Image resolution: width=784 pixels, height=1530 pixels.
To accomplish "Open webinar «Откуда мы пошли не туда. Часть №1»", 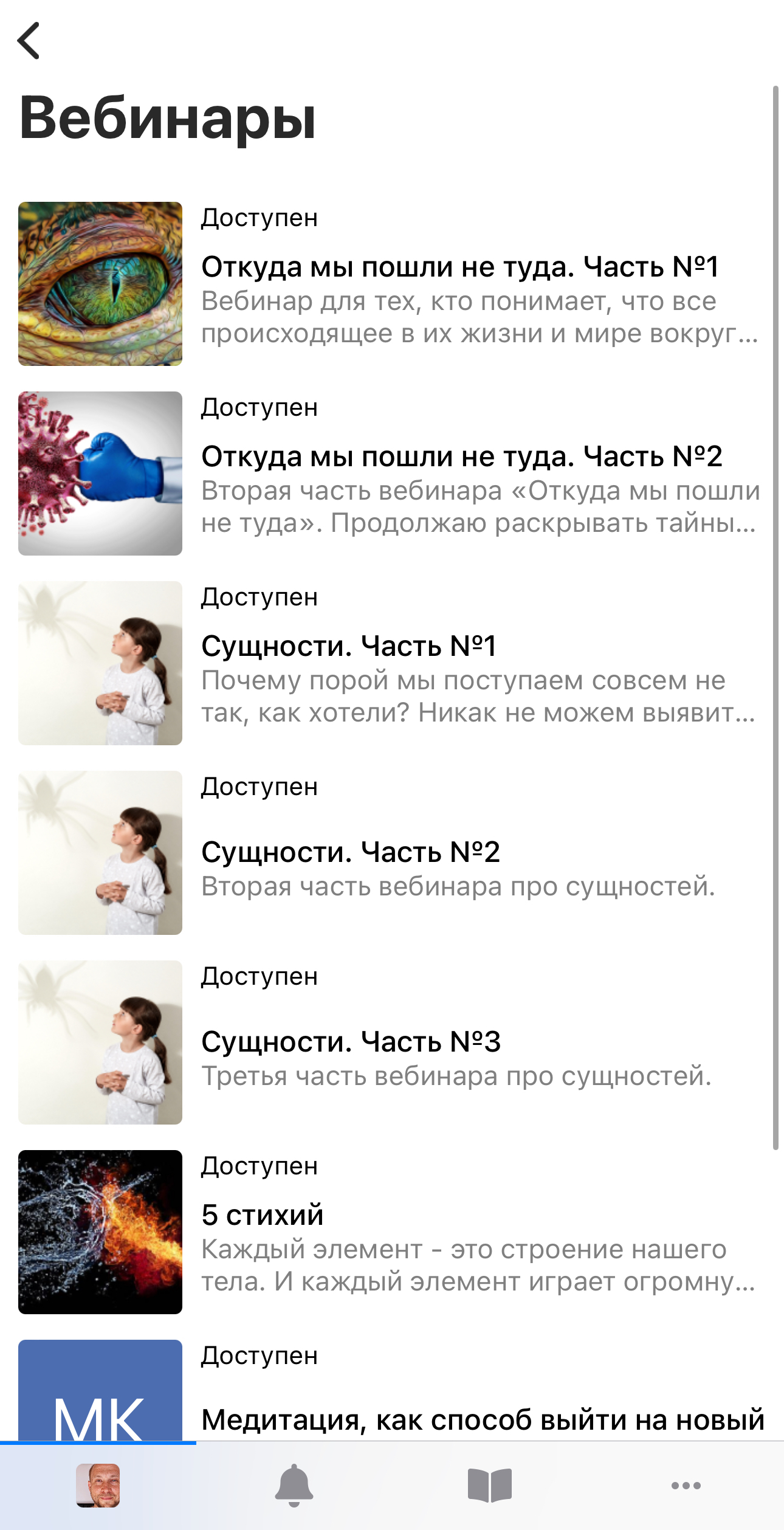I will (x=459, y=267).
